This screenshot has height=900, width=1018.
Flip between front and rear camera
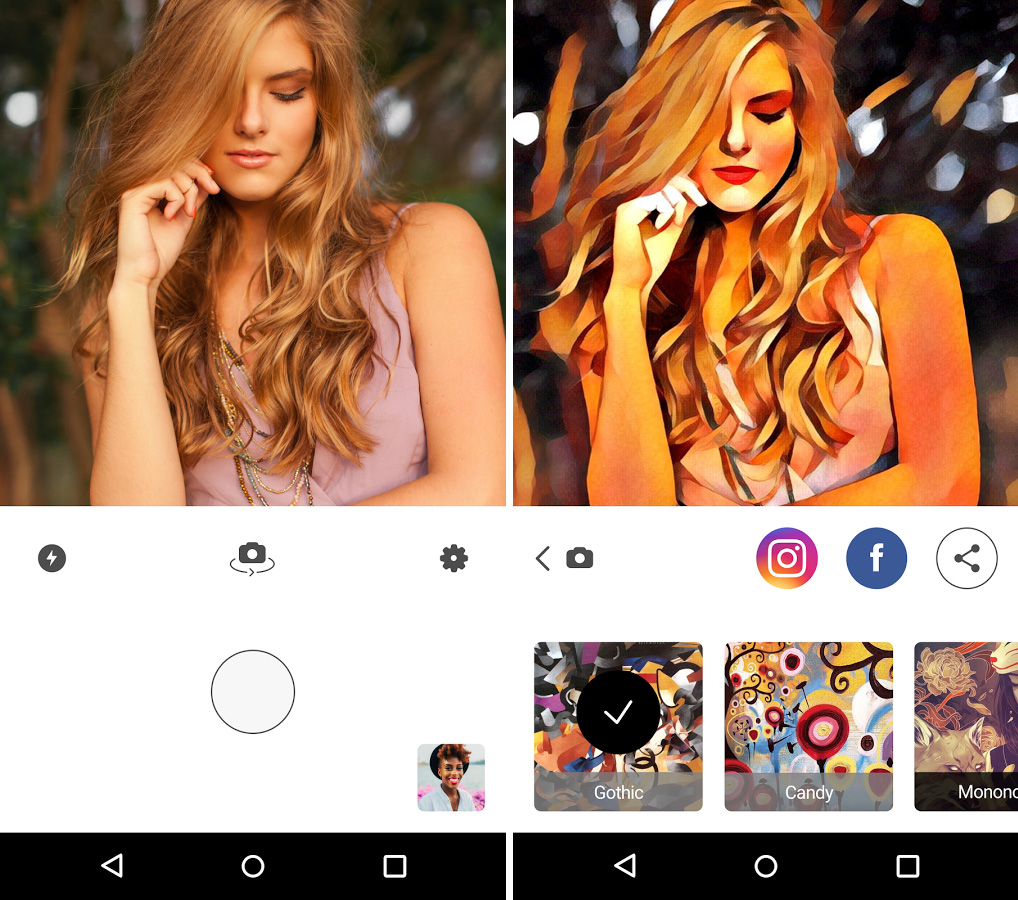point(252,558)
